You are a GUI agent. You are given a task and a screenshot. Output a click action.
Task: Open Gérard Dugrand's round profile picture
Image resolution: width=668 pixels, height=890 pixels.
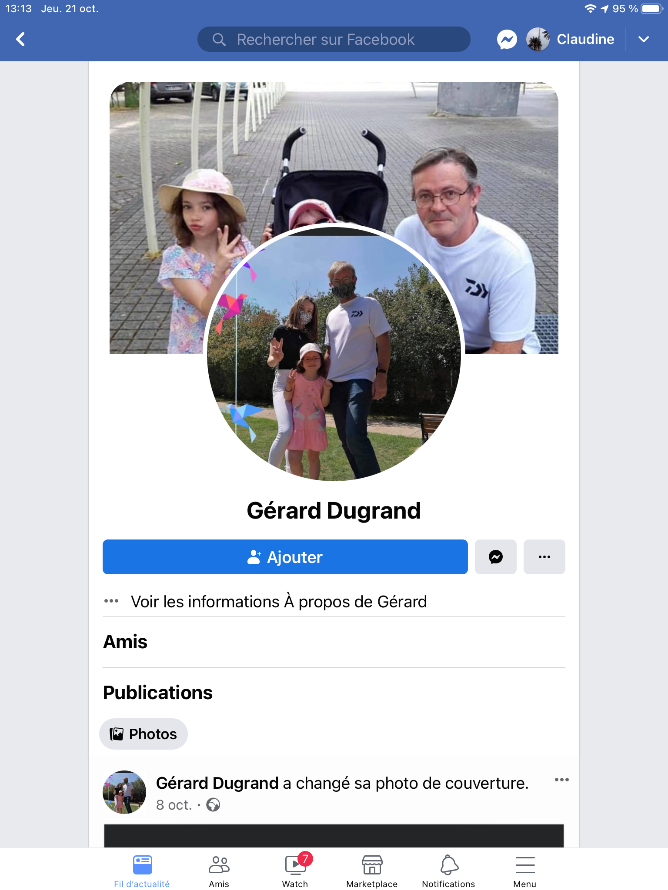334,353
